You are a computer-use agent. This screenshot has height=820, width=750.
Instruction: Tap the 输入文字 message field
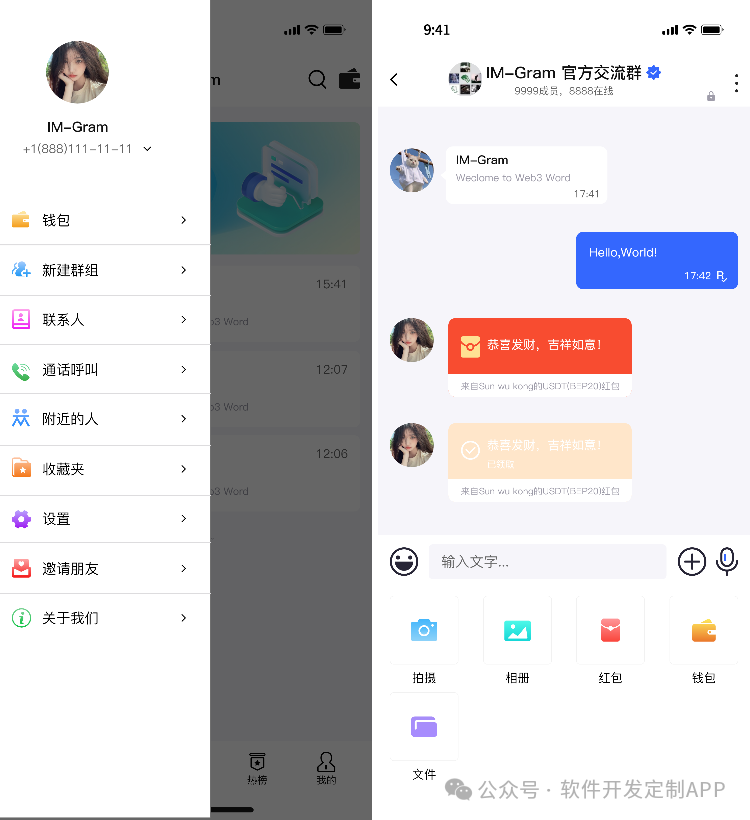coord(547,562)
